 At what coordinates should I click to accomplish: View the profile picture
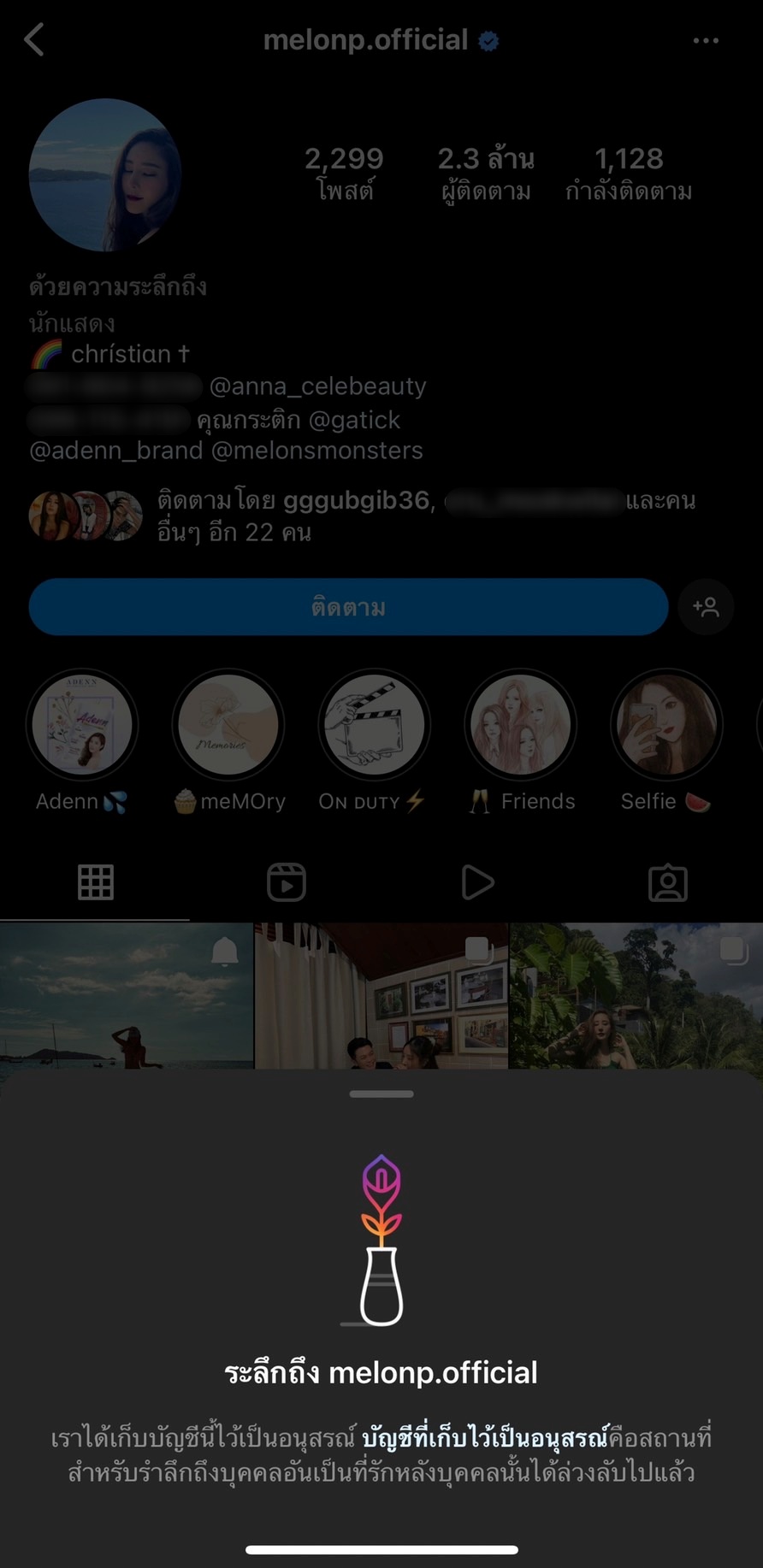pos(105,175)
